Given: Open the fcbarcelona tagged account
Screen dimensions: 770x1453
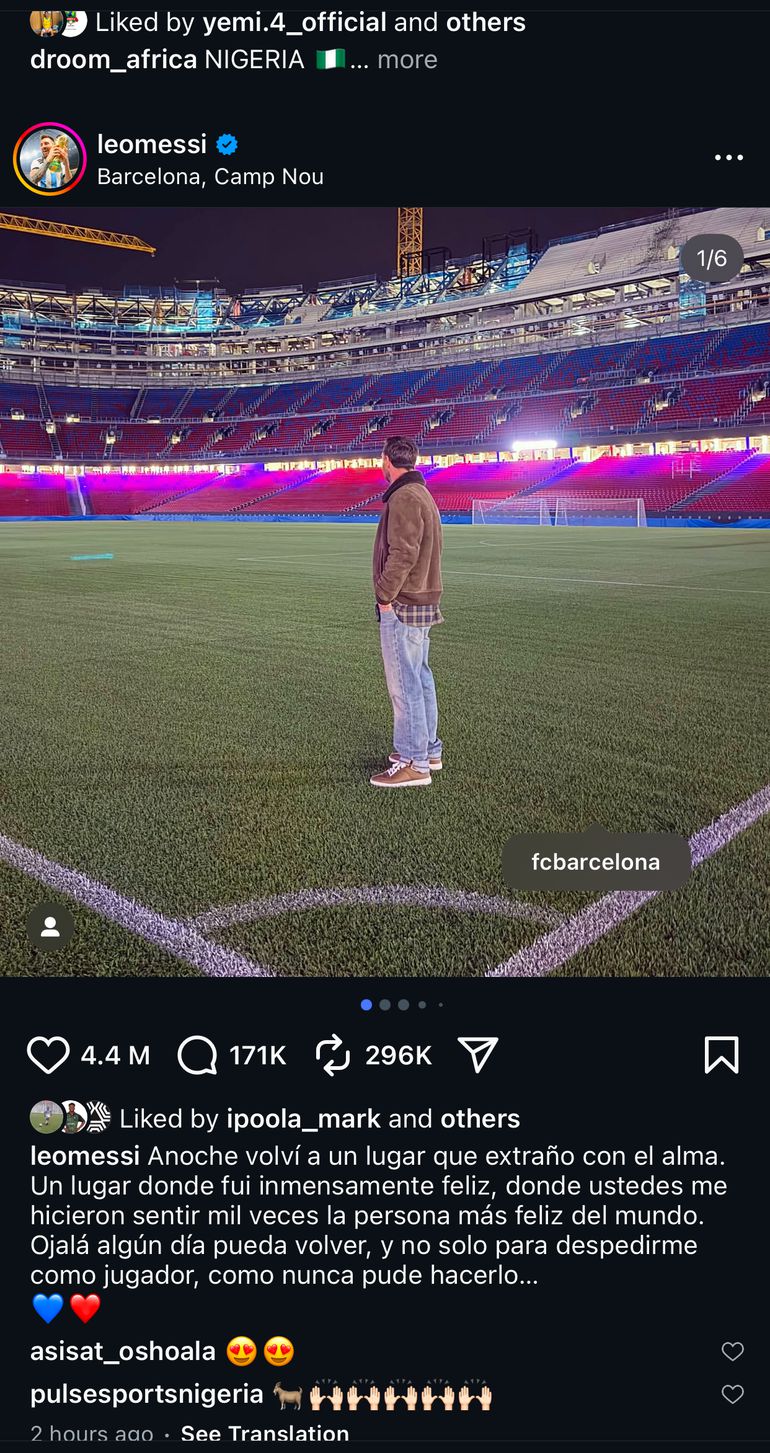Looking at the screenshot, I should click(x=595, y=862).
